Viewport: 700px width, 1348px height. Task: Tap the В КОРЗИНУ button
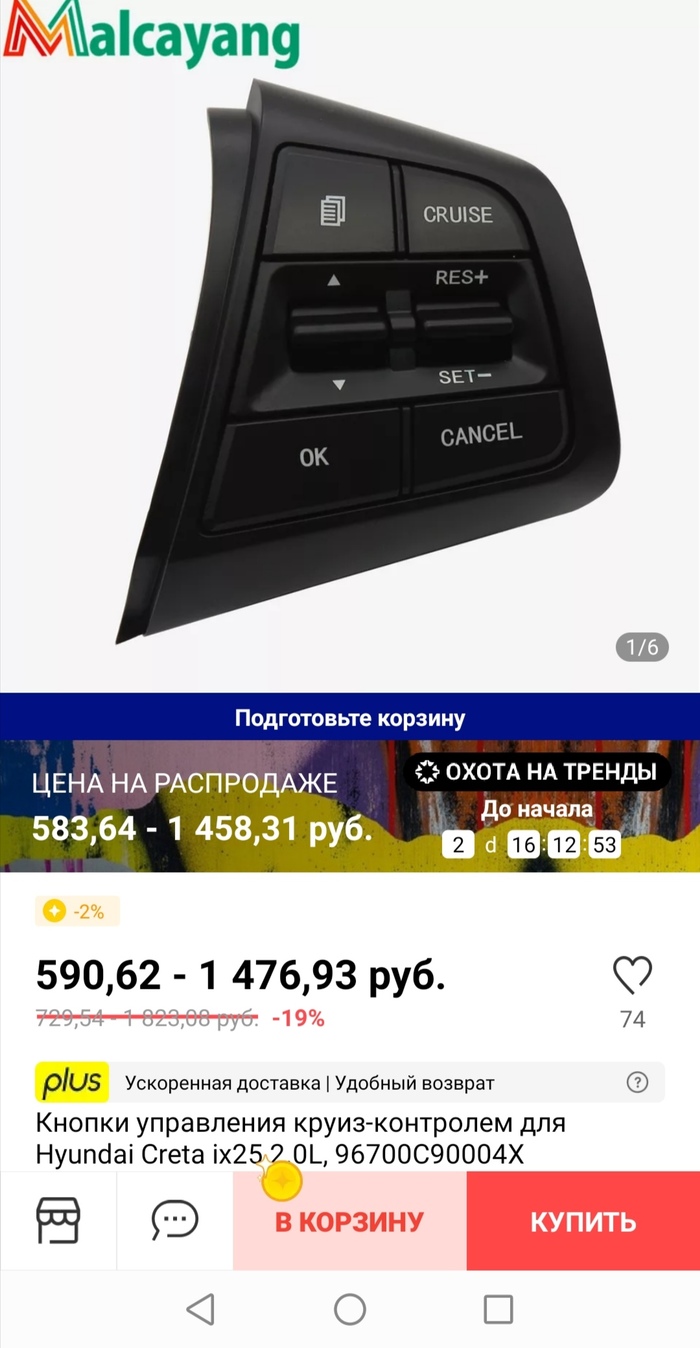pyautogui.click(x=349, y=1222)
